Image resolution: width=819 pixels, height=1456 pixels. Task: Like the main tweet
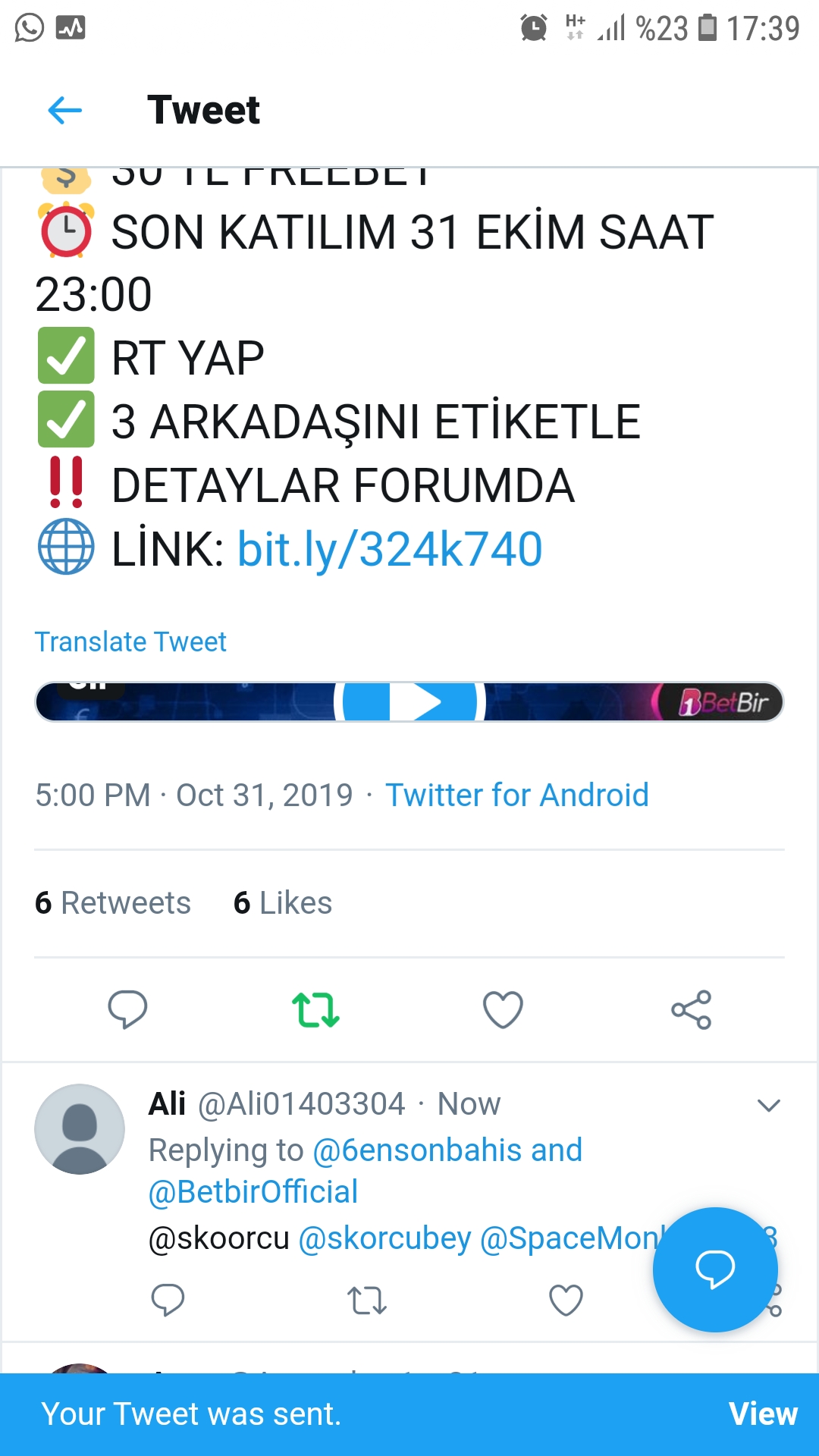tap(504, 1009)
